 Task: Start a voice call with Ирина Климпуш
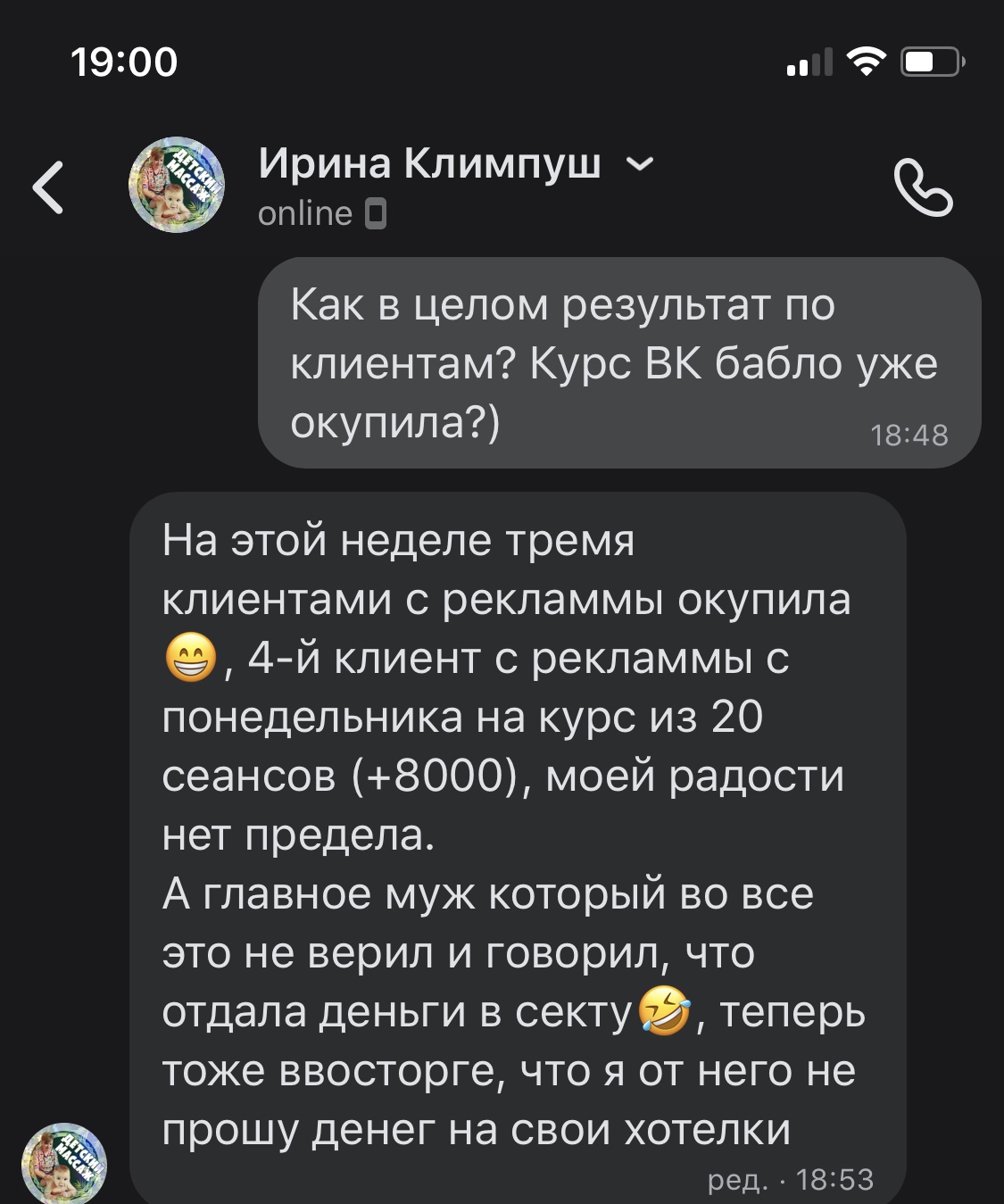click(923, 187)
